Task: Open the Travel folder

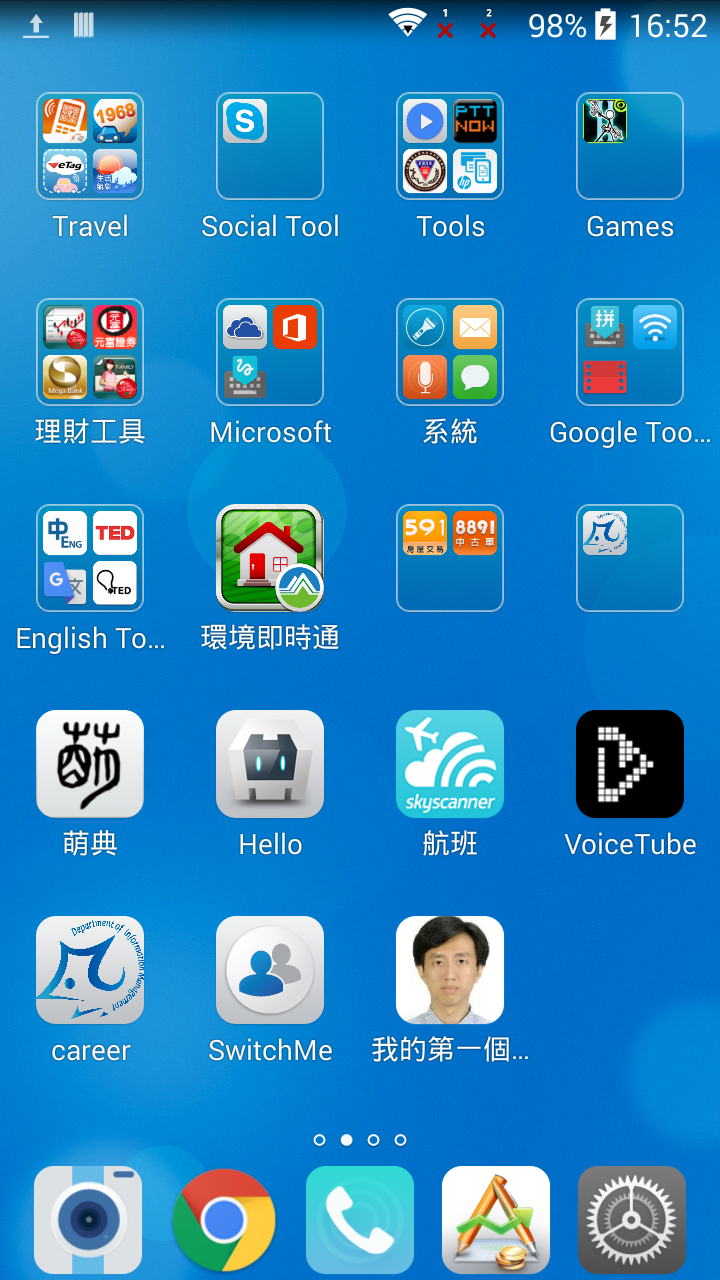Action: pyautogui.click(x=90, y=146)
